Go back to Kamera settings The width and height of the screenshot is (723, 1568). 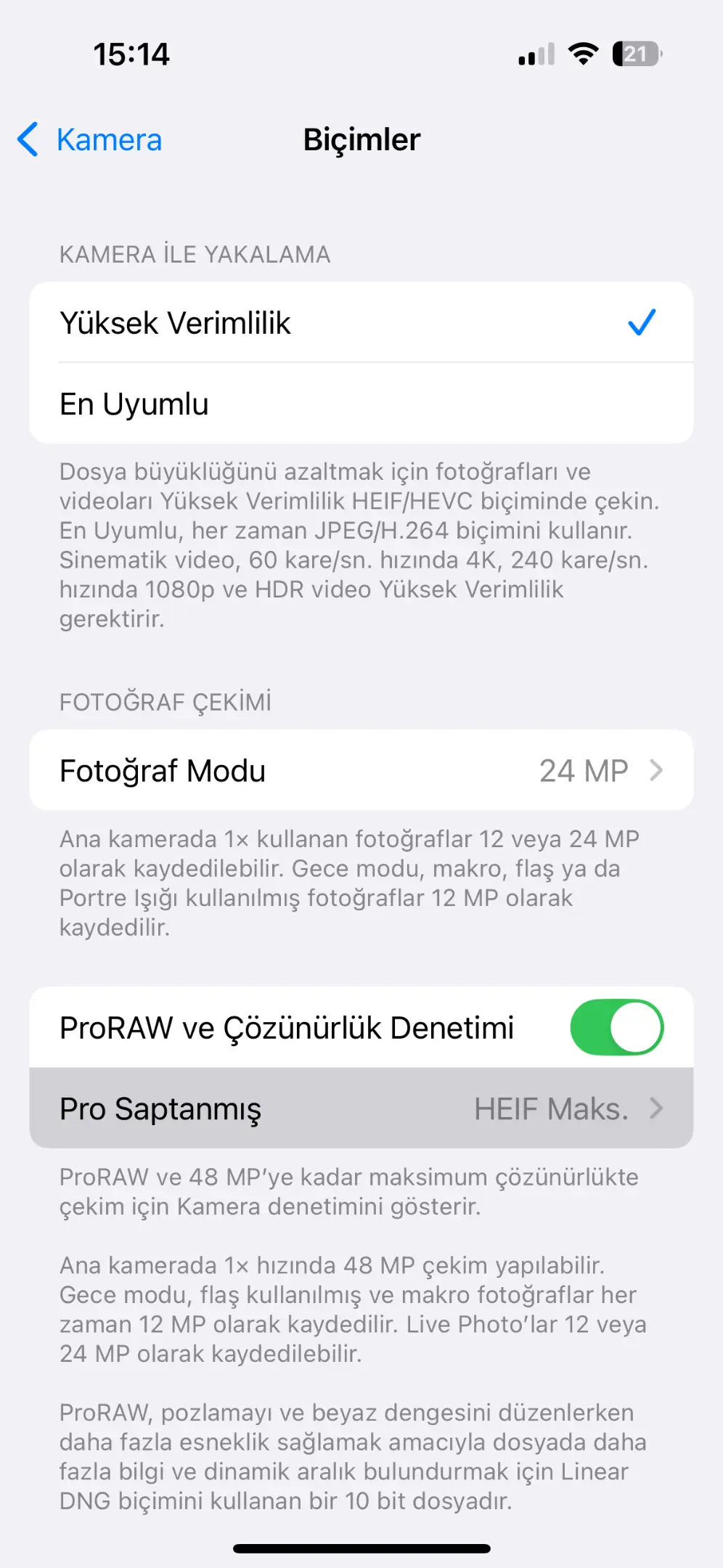(x=89, y=139)
